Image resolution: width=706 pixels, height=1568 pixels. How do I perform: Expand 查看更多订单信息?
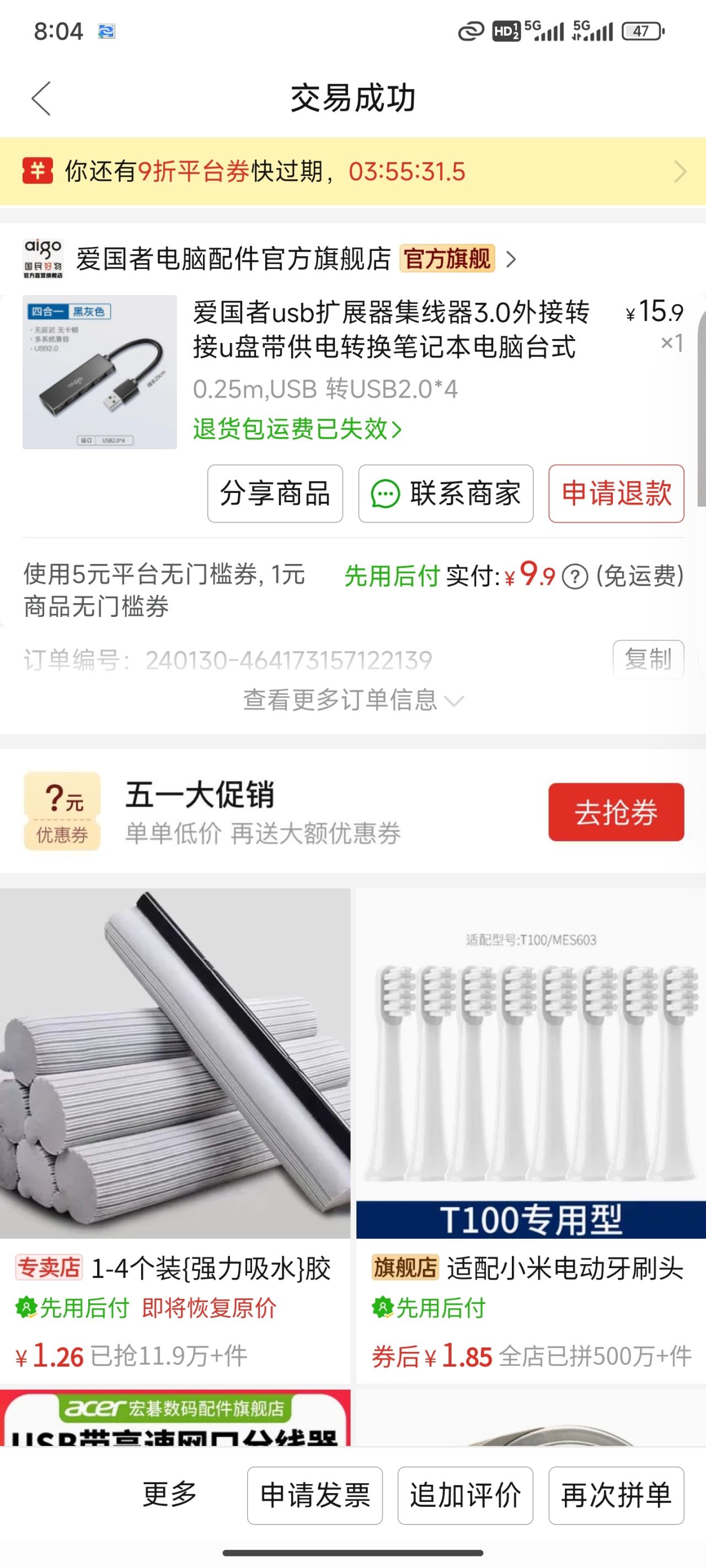352,700
